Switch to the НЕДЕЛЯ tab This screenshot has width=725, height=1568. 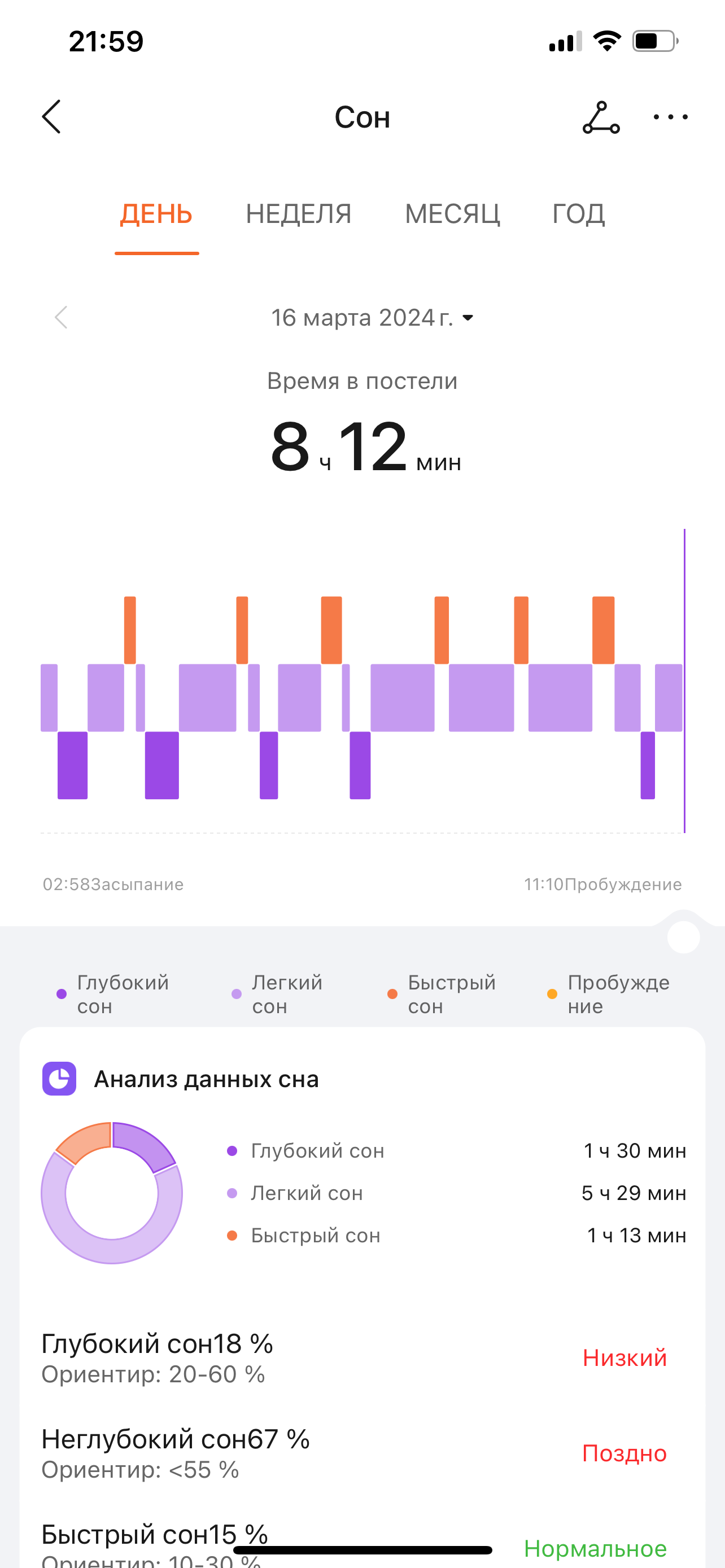coord(298,214)
